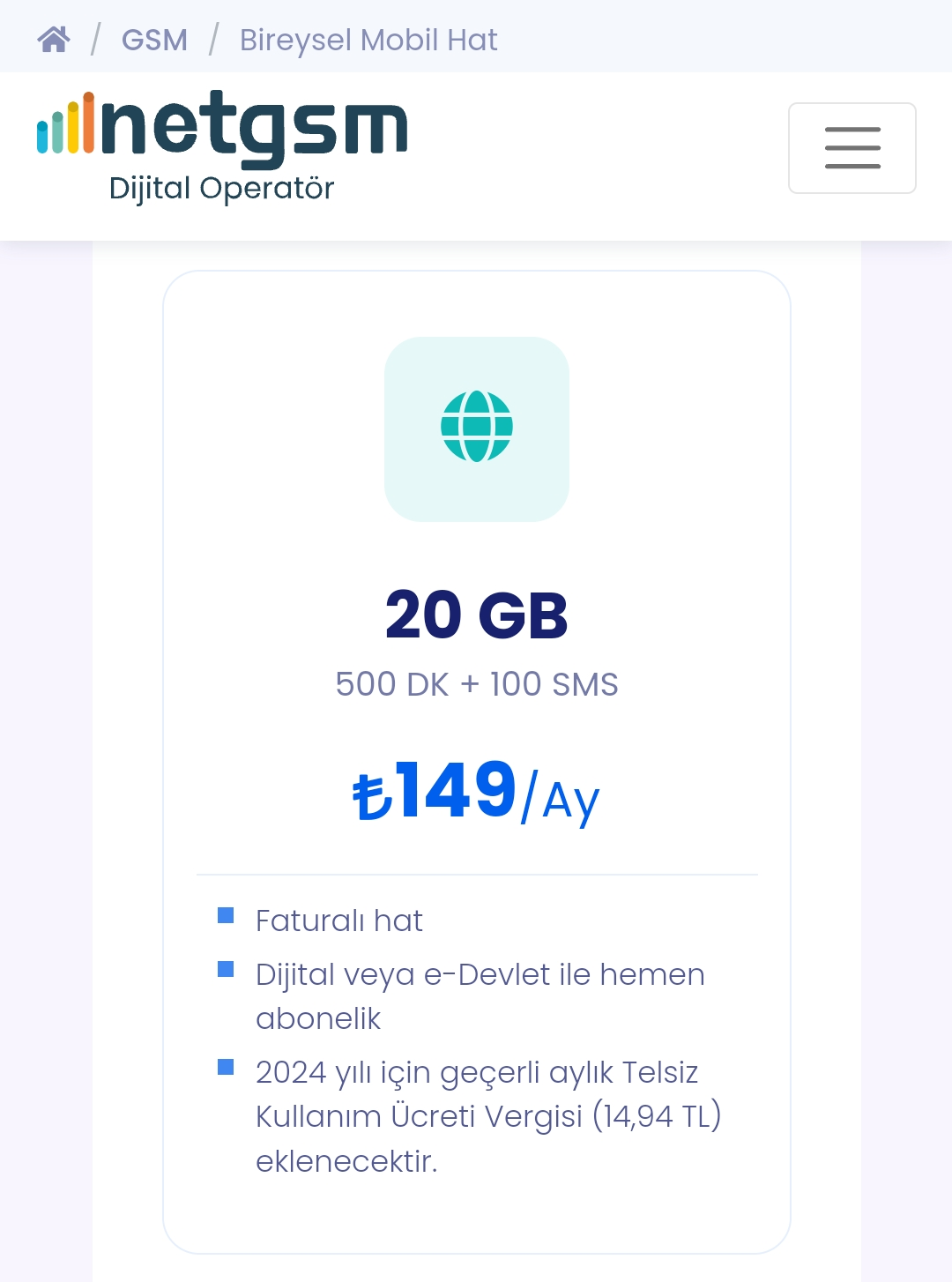Open the 20 GB tariff card
The width and height of the screenshot is (952, 1282).
(x=476, y=615)
